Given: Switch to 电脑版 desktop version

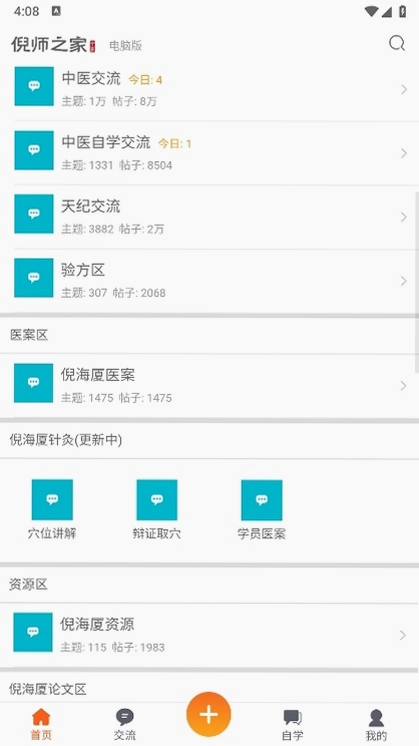Looking at the screenshot, I should pyautogui.click(x=126, y=46).
